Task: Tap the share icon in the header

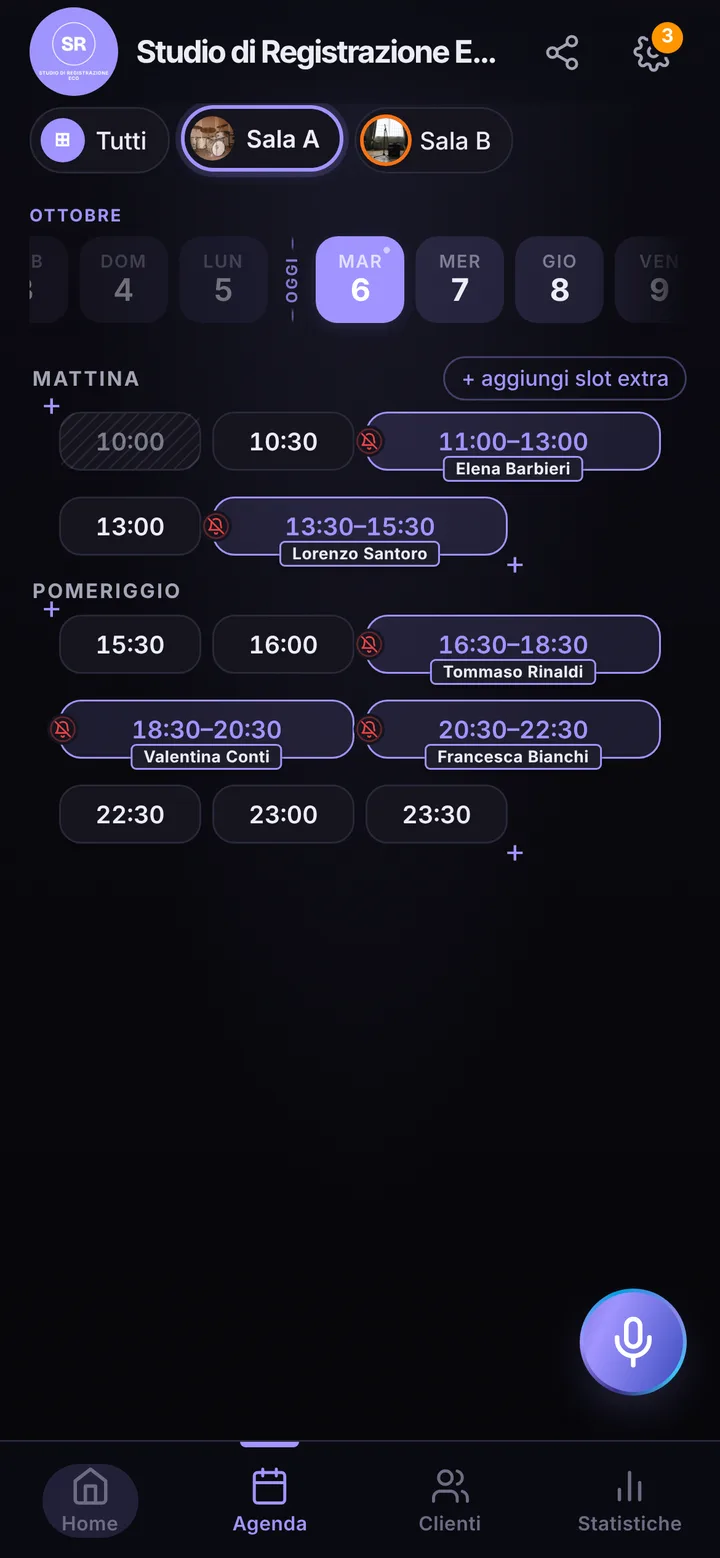Action: [x=562, y=53]
